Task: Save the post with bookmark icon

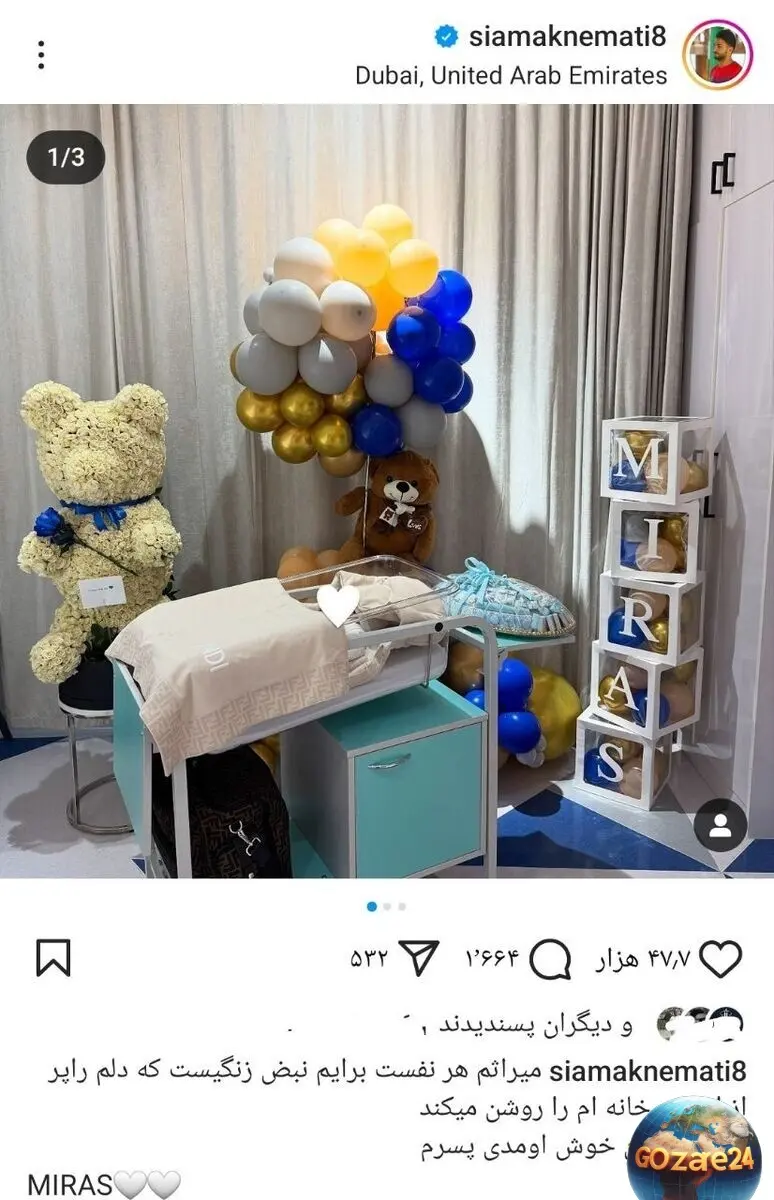Action: (53, 959)
